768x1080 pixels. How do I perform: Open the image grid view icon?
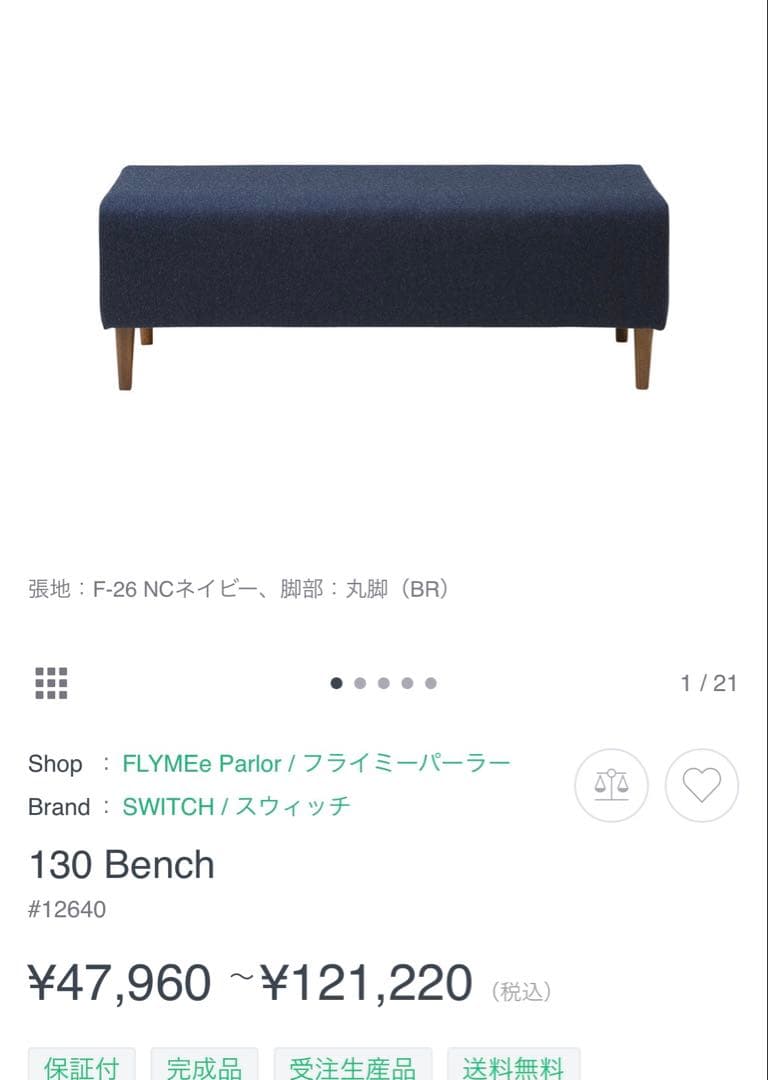51,683
